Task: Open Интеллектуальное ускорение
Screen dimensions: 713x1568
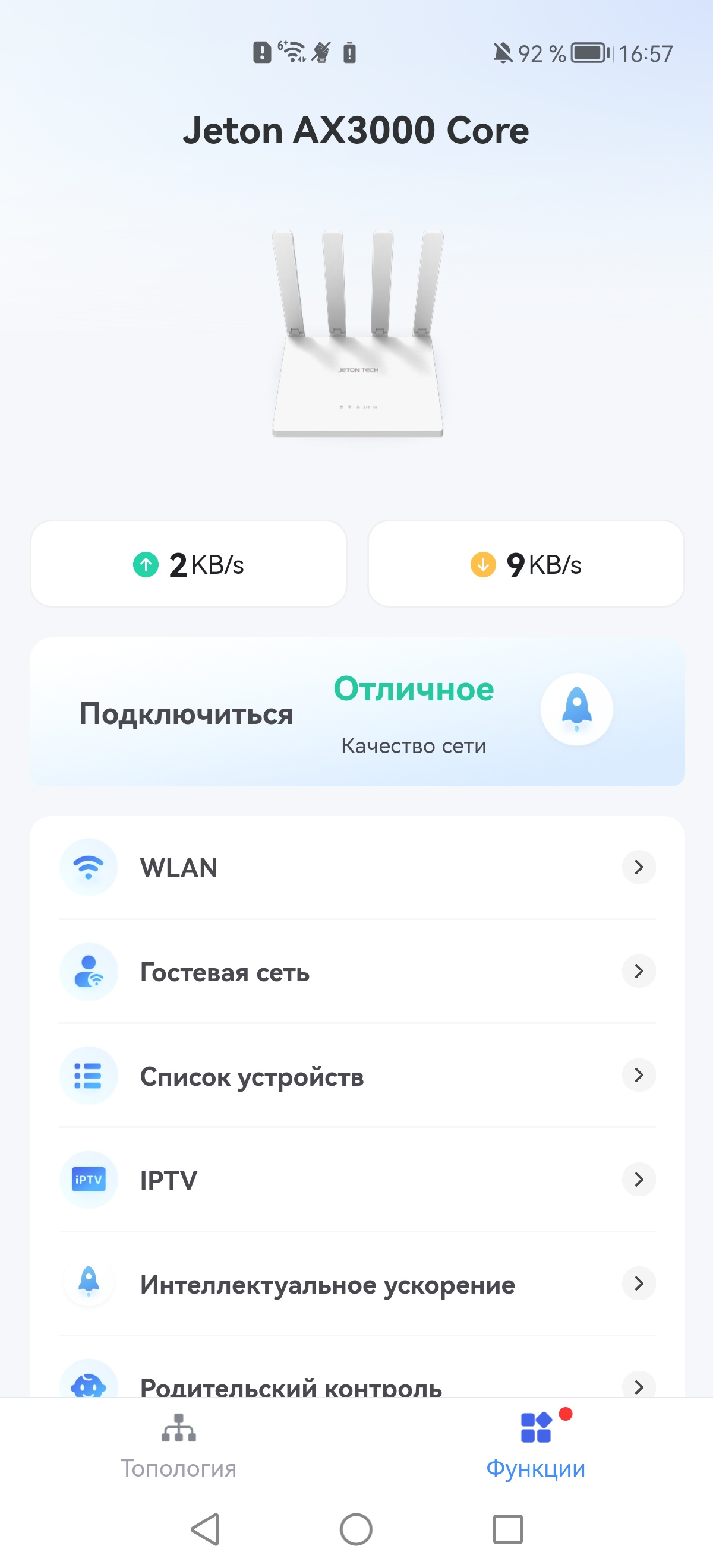Action: click(x=357, y=1284)
